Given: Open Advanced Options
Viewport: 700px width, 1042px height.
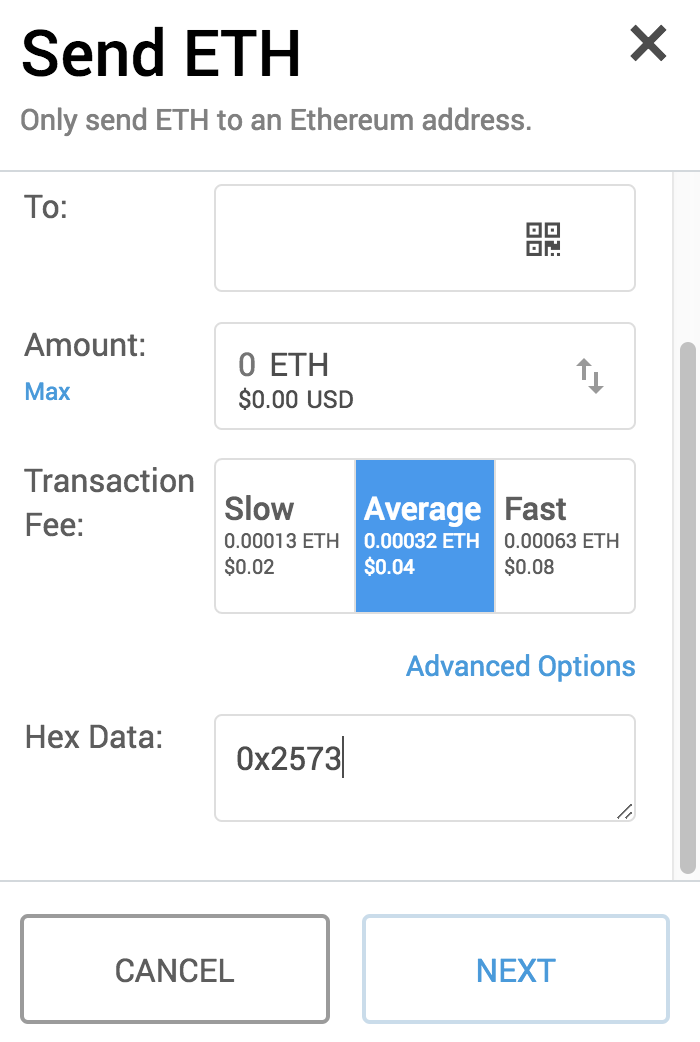Looking at the screenshot, I should point(520,666).
